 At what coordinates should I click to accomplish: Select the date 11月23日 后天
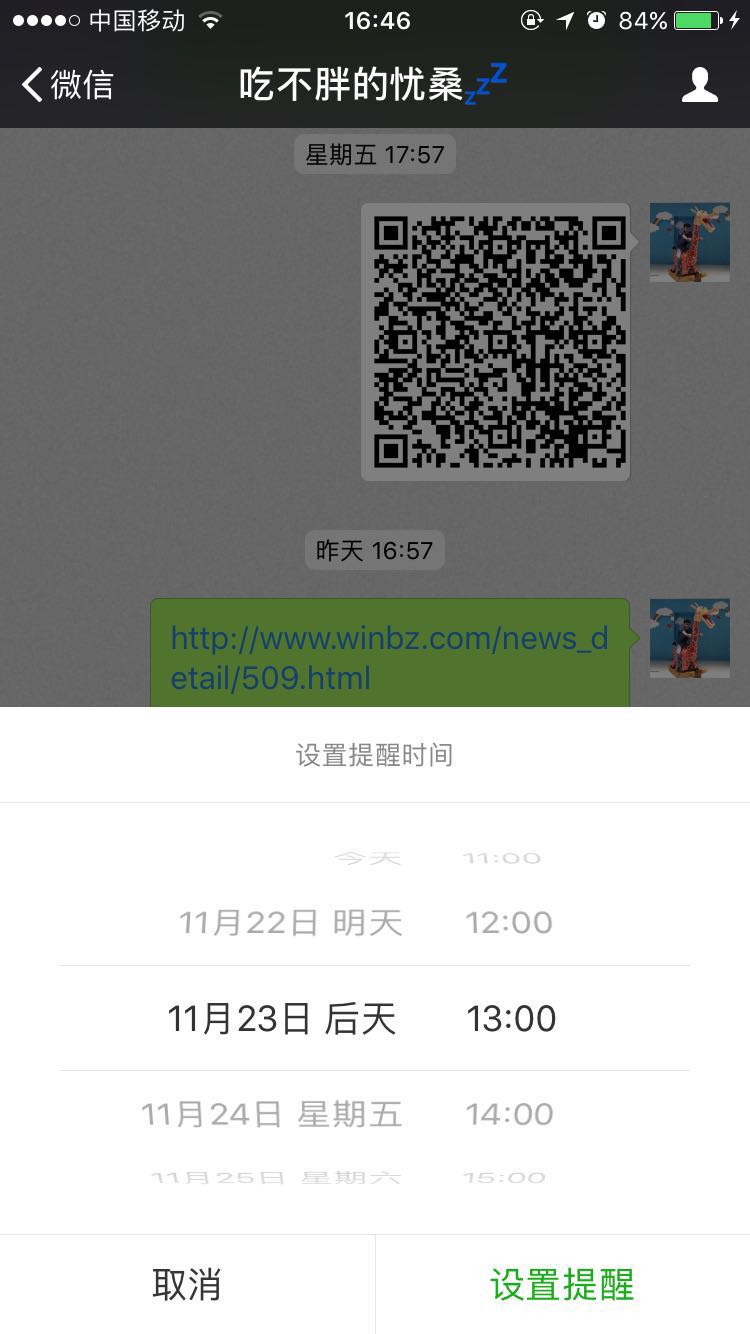click(x=283, y=1018)
